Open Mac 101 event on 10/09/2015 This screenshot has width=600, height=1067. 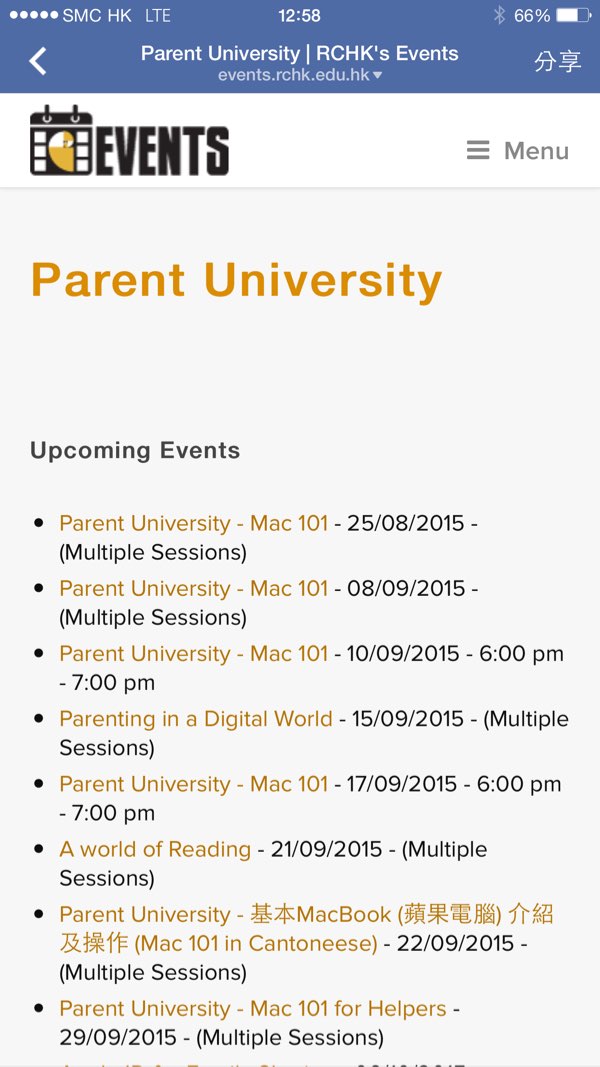193,654
